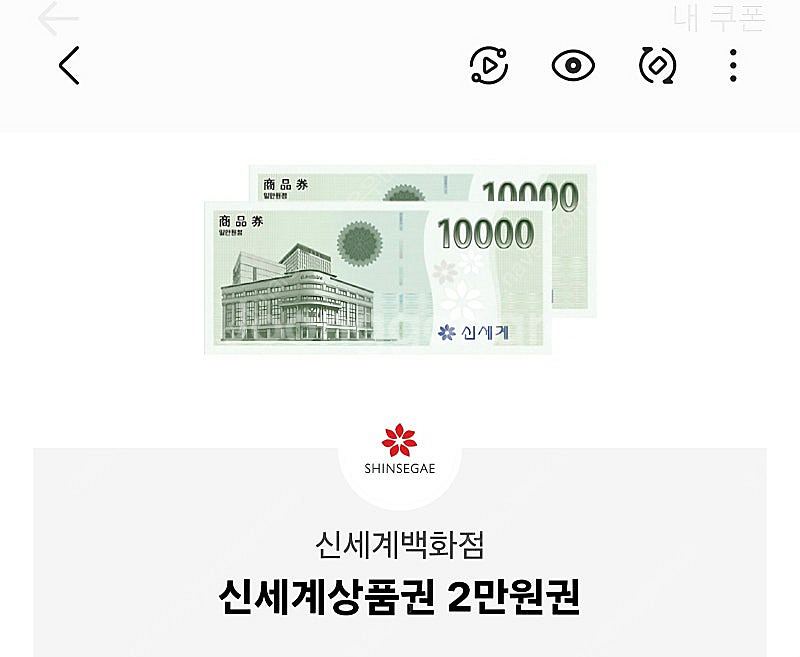Open the three-dot overflow menu
Image resolution: width=800 pixels, height=657 pixels.
tap(733, 65)
